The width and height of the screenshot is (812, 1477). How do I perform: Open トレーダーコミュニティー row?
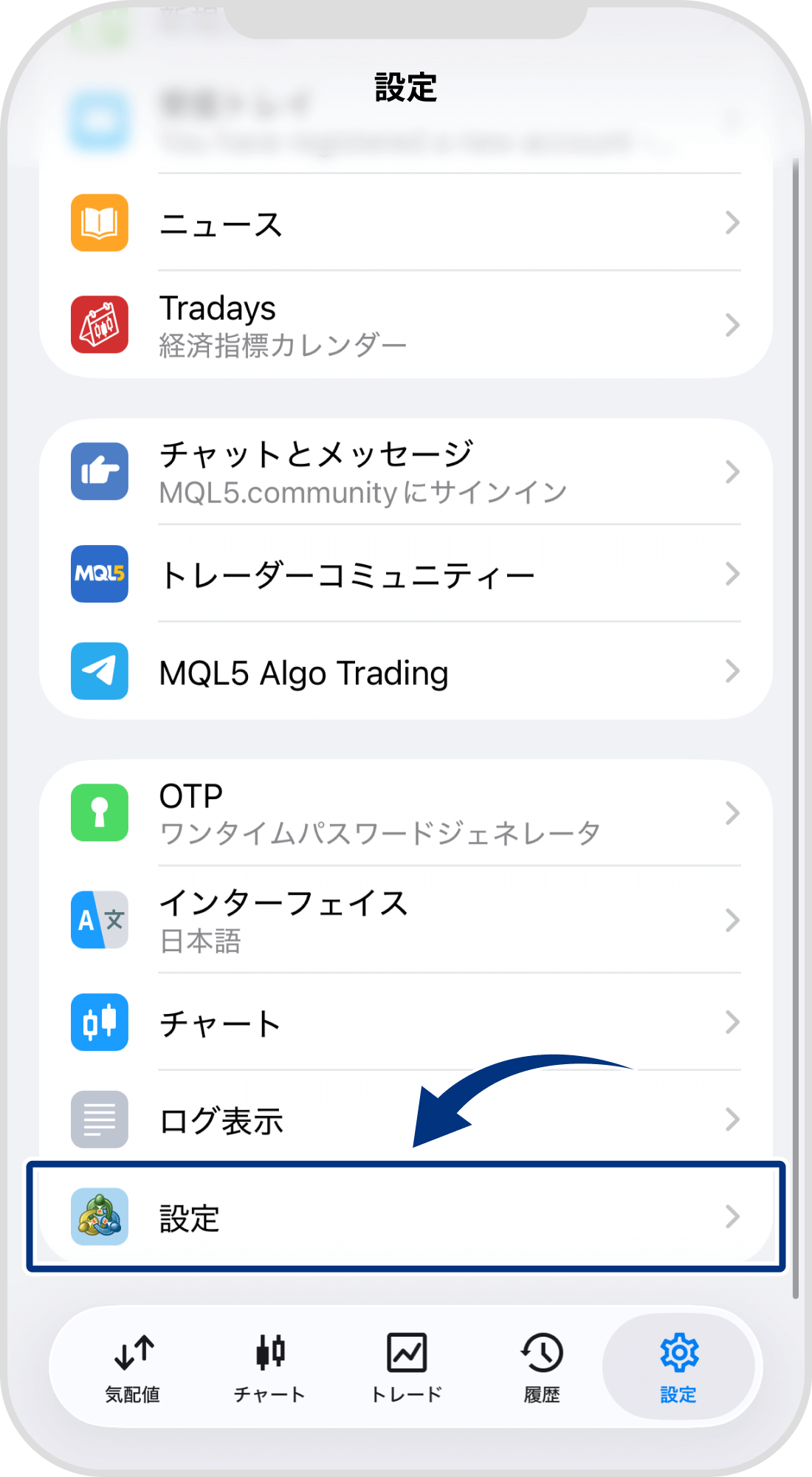[x=406, y=574]
